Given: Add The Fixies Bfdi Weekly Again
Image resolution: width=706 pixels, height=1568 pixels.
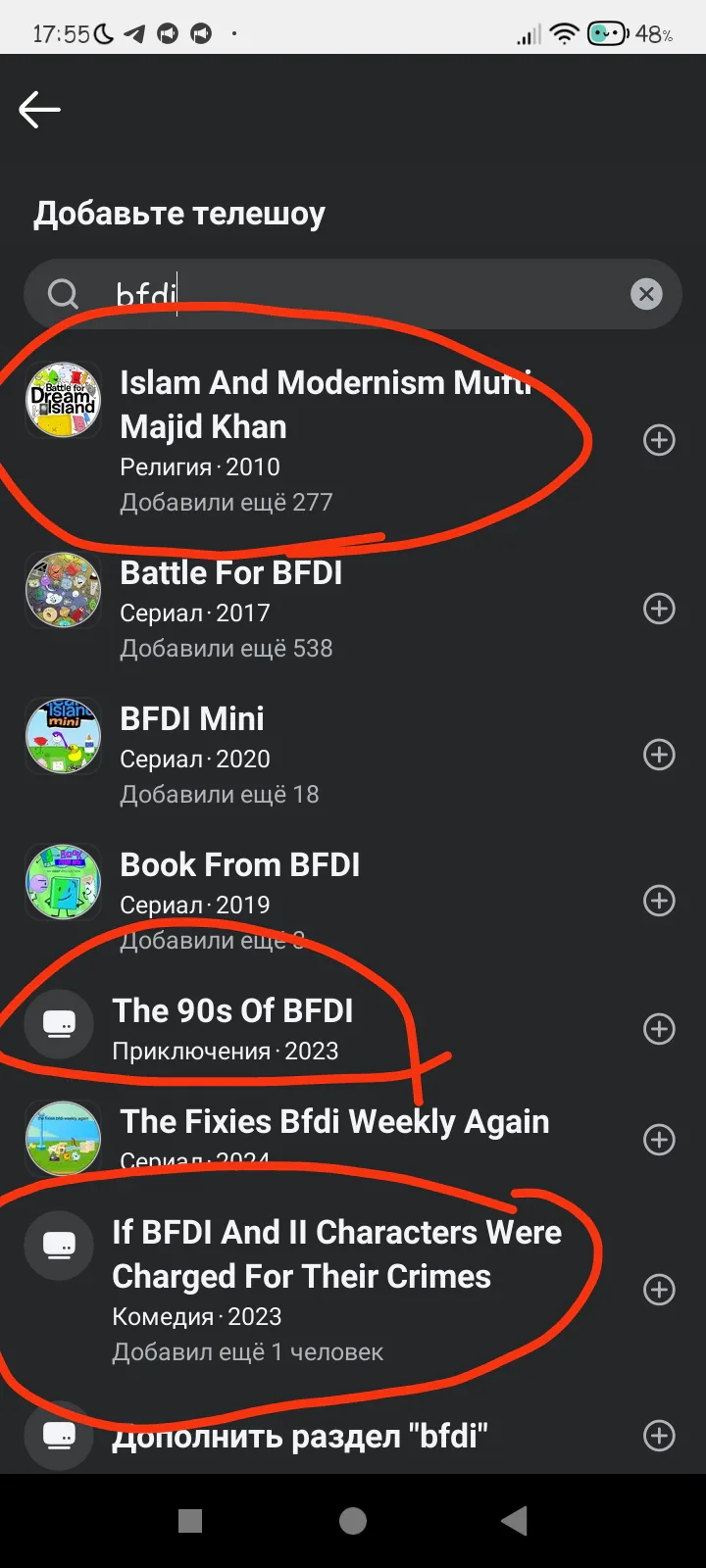Looking at the screenshot, I should pos(659,1140).
